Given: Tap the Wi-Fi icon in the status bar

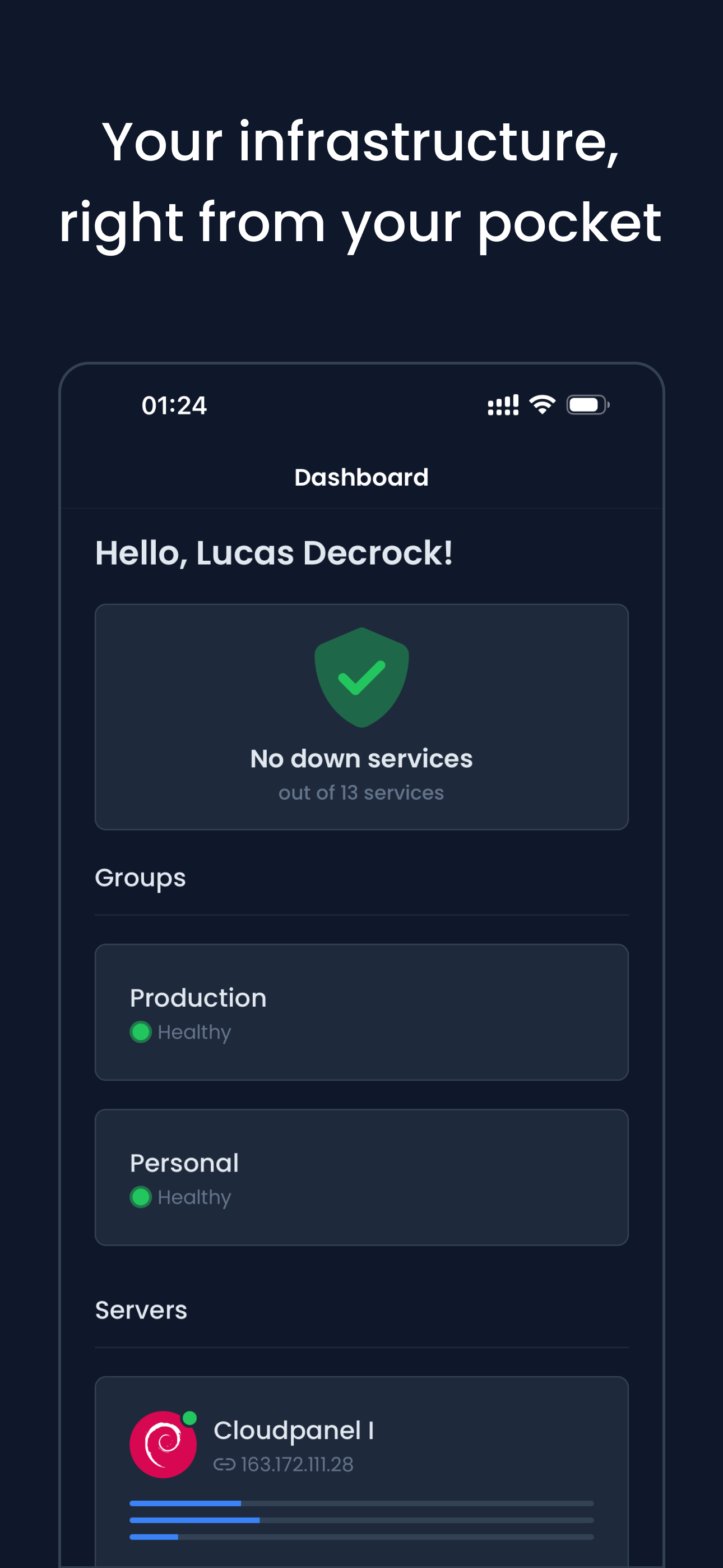Looking at the screenshot, I should [541, 404].
